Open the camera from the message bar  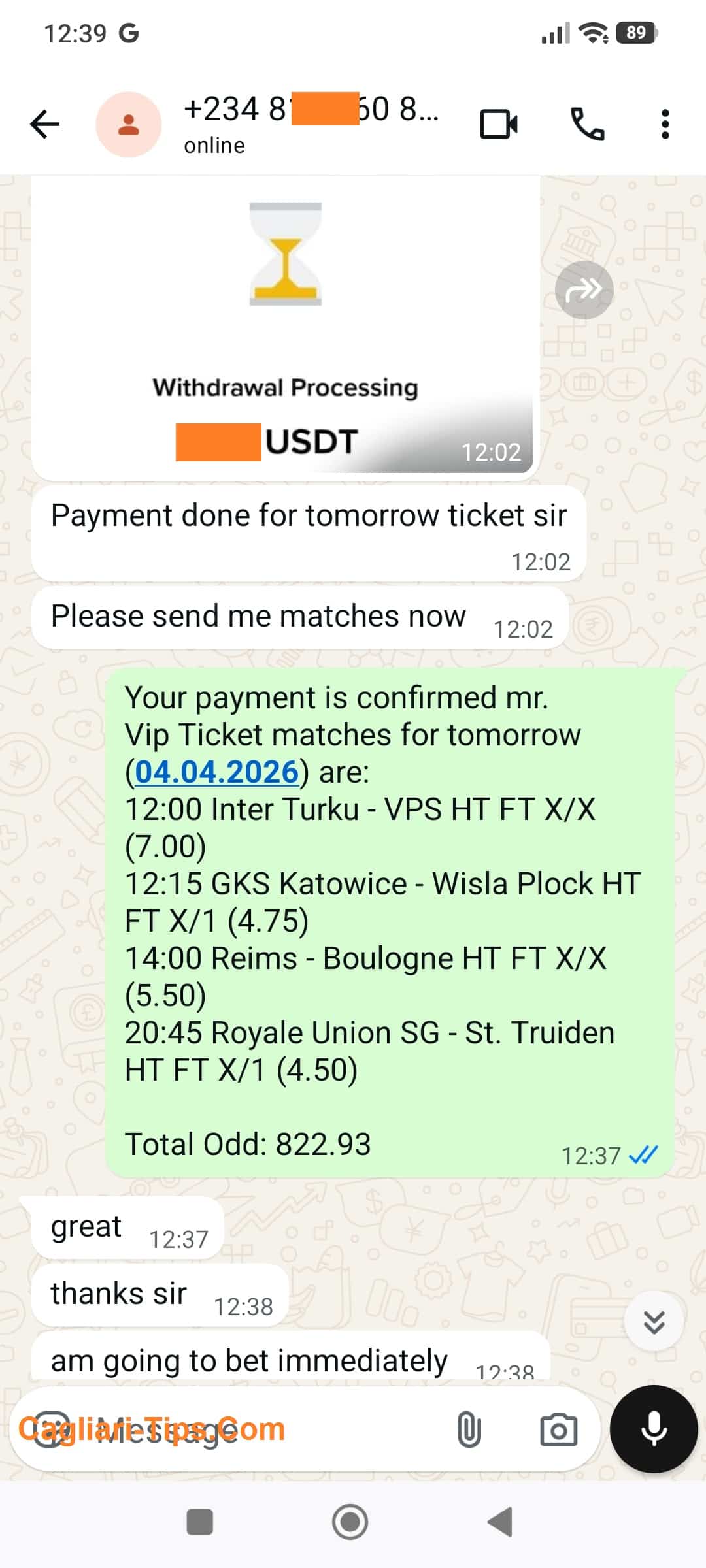pyautogui.click(x=559, y=1428)
